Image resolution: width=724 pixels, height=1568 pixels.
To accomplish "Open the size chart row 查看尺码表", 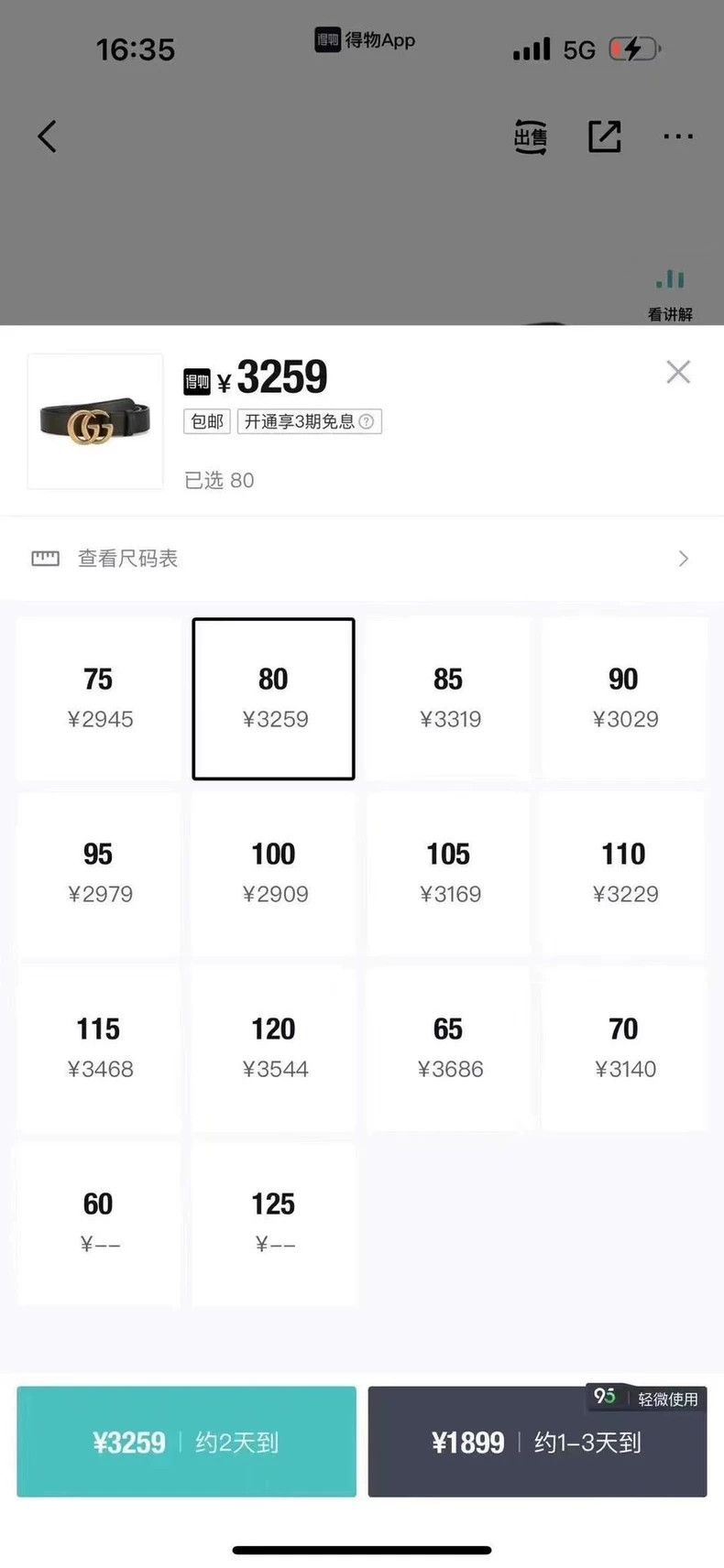I will pos(362,559).
